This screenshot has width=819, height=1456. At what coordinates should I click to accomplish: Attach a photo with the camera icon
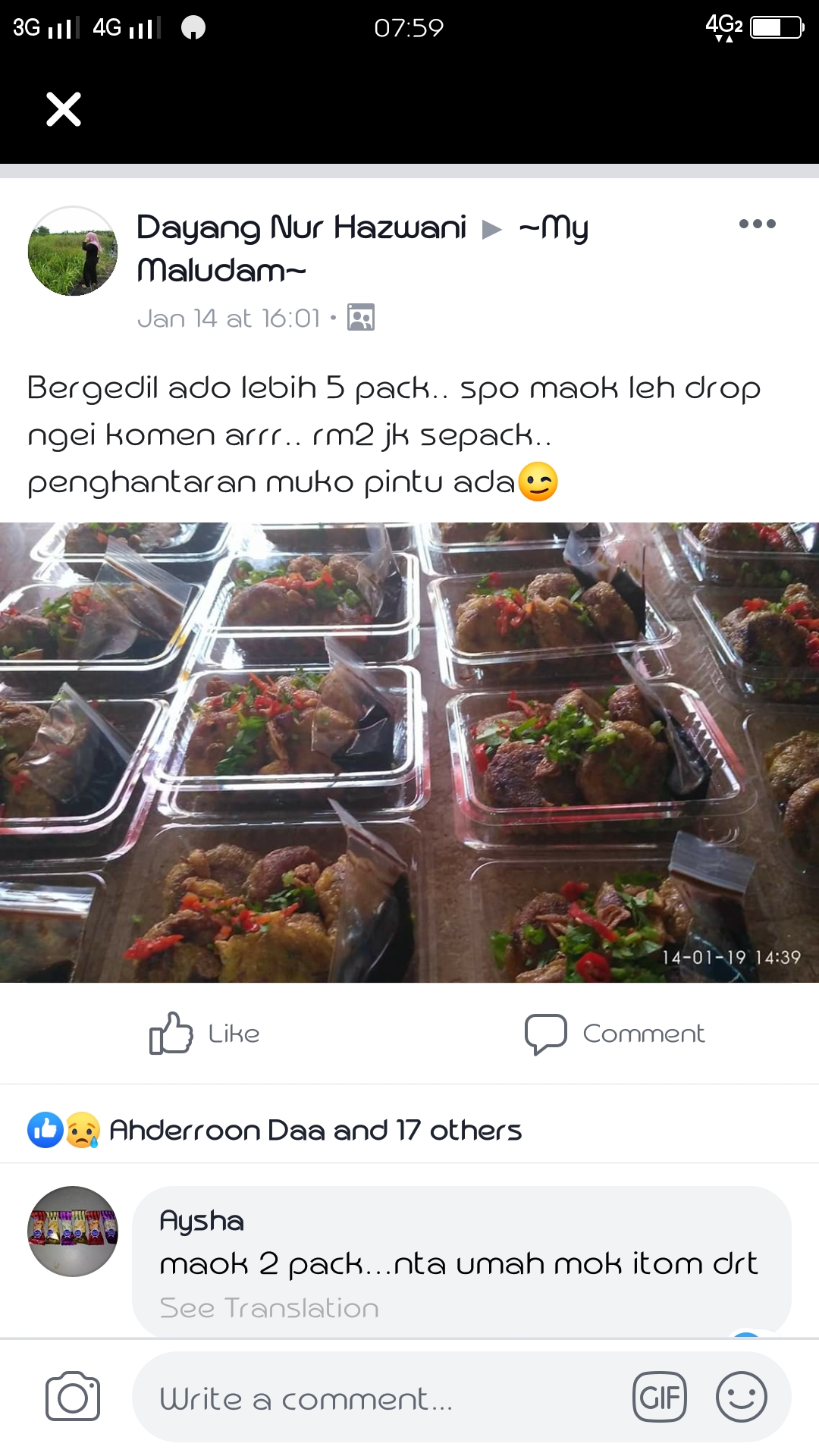(x=73, y=1397)
